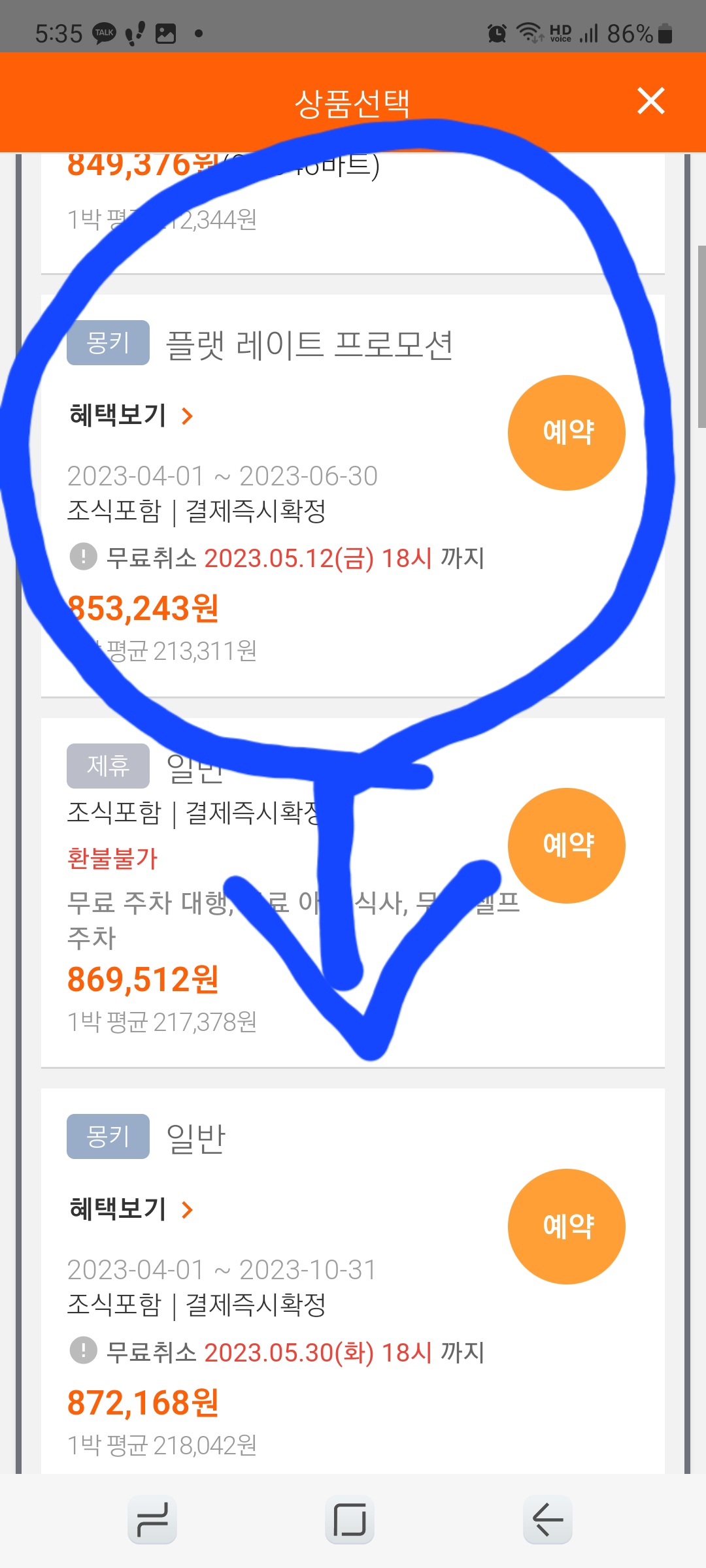View 혜택보기 under 몽키 일반
Viewport: 706px width, 1568px height.
pos(131,1209)
